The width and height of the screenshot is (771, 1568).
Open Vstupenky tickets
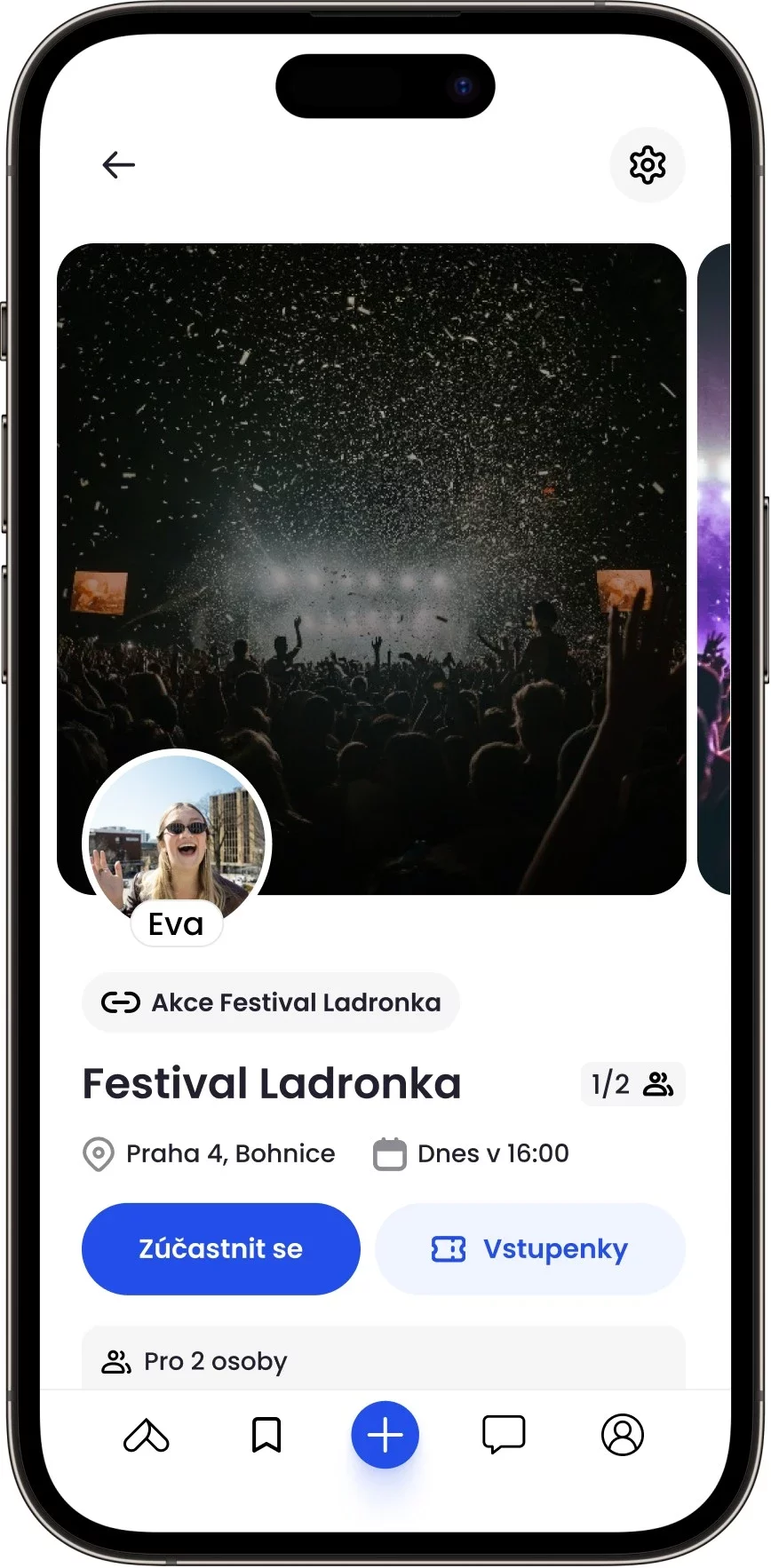(x=530, y=1248)
